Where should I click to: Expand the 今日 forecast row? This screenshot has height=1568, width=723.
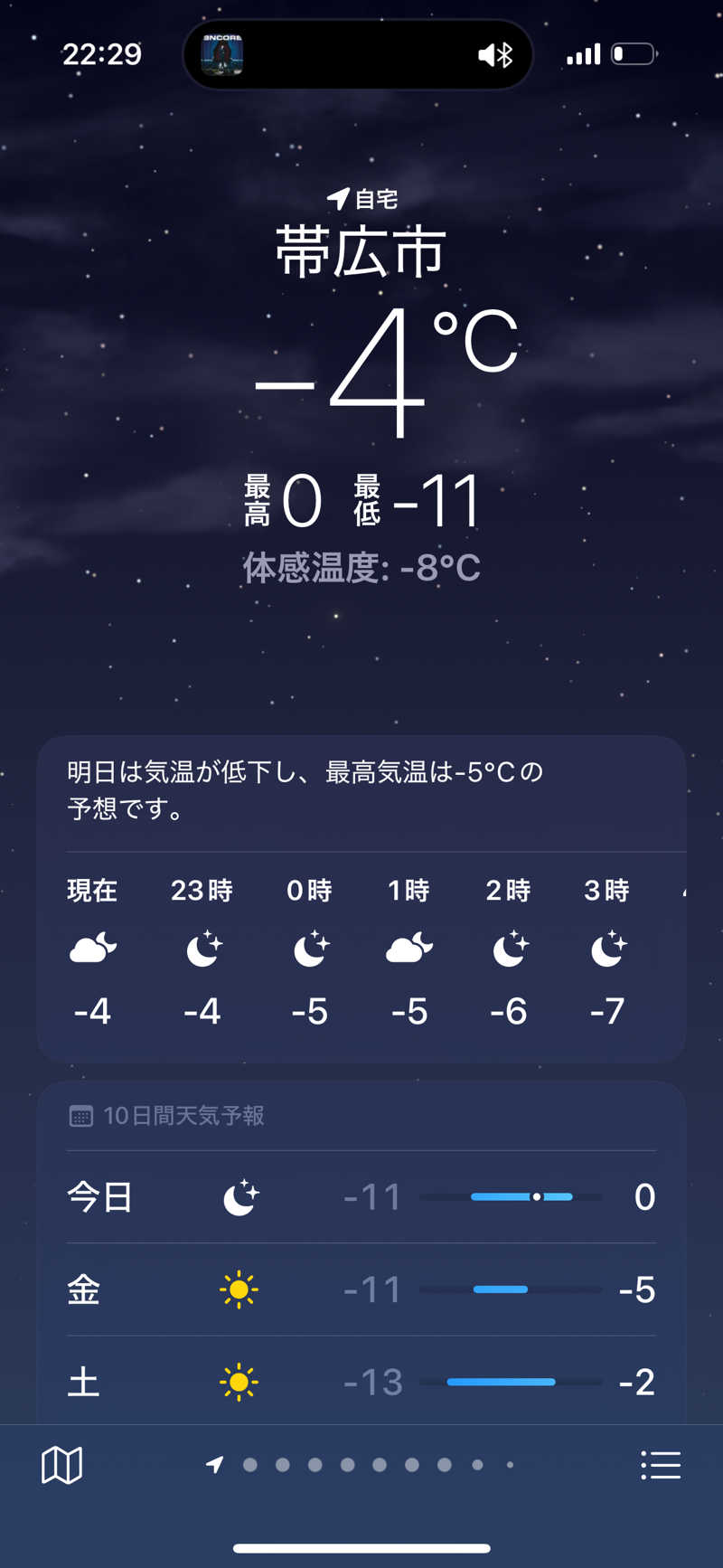pyautogui.click(x=361, y=1195)
